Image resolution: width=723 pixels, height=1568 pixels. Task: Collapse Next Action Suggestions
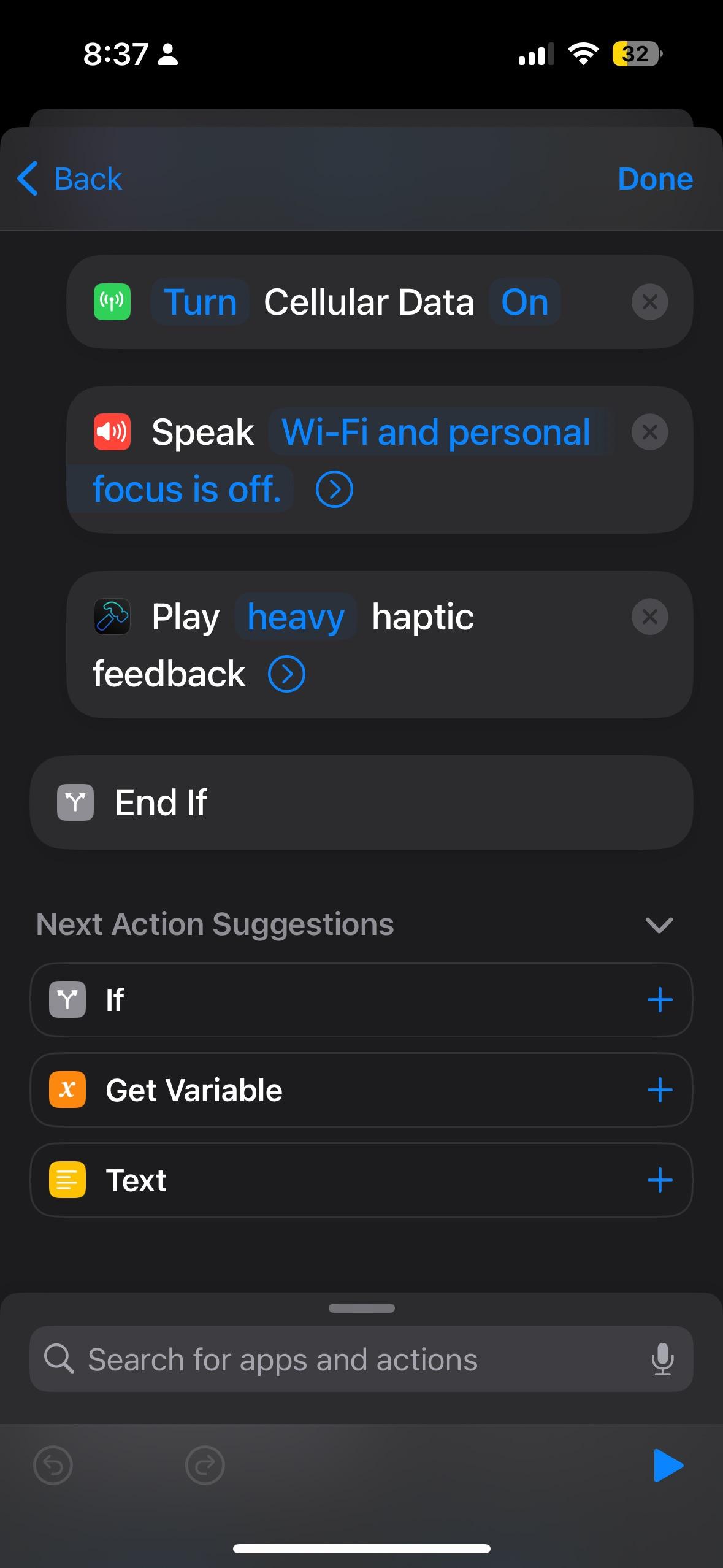point(659,924)
